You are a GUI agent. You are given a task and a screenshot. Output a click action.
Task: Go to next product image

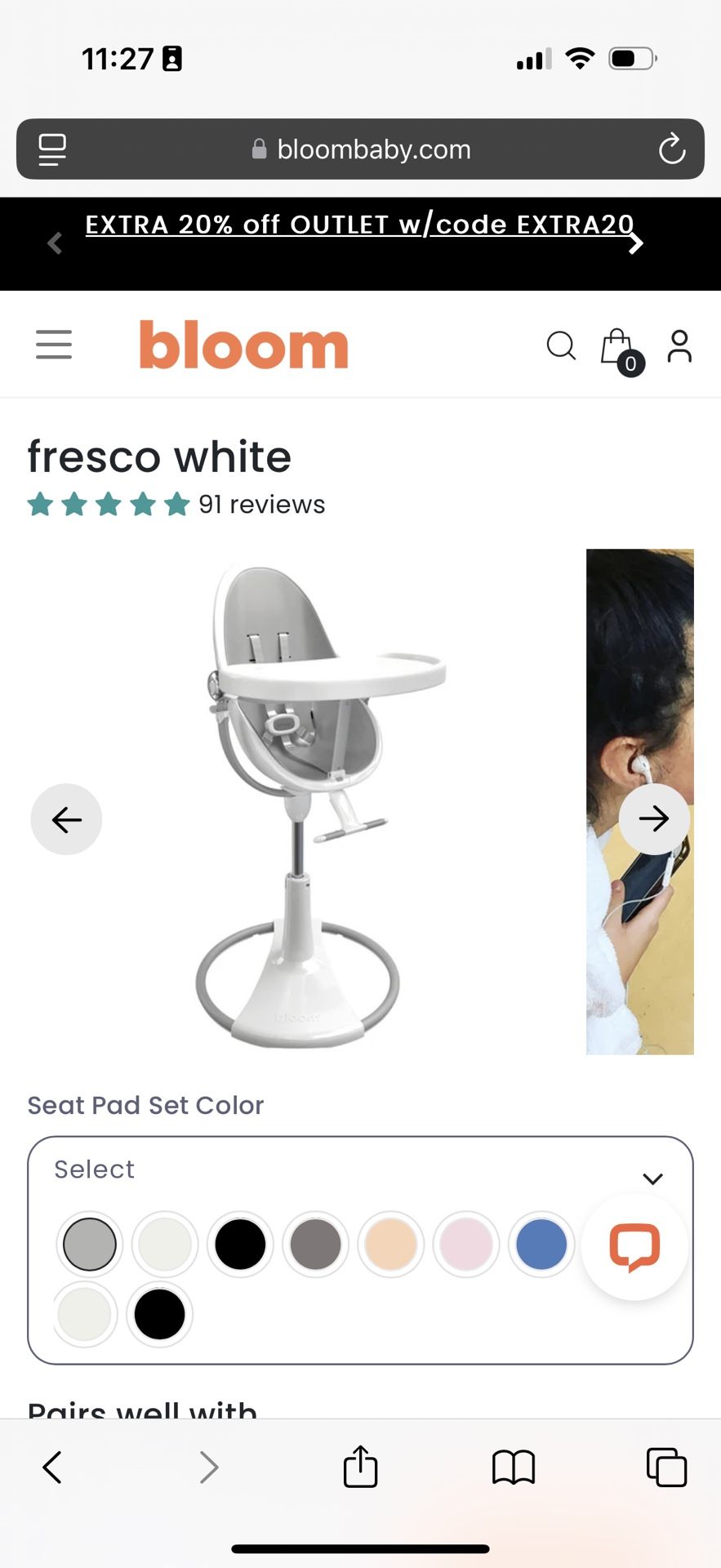654,819
